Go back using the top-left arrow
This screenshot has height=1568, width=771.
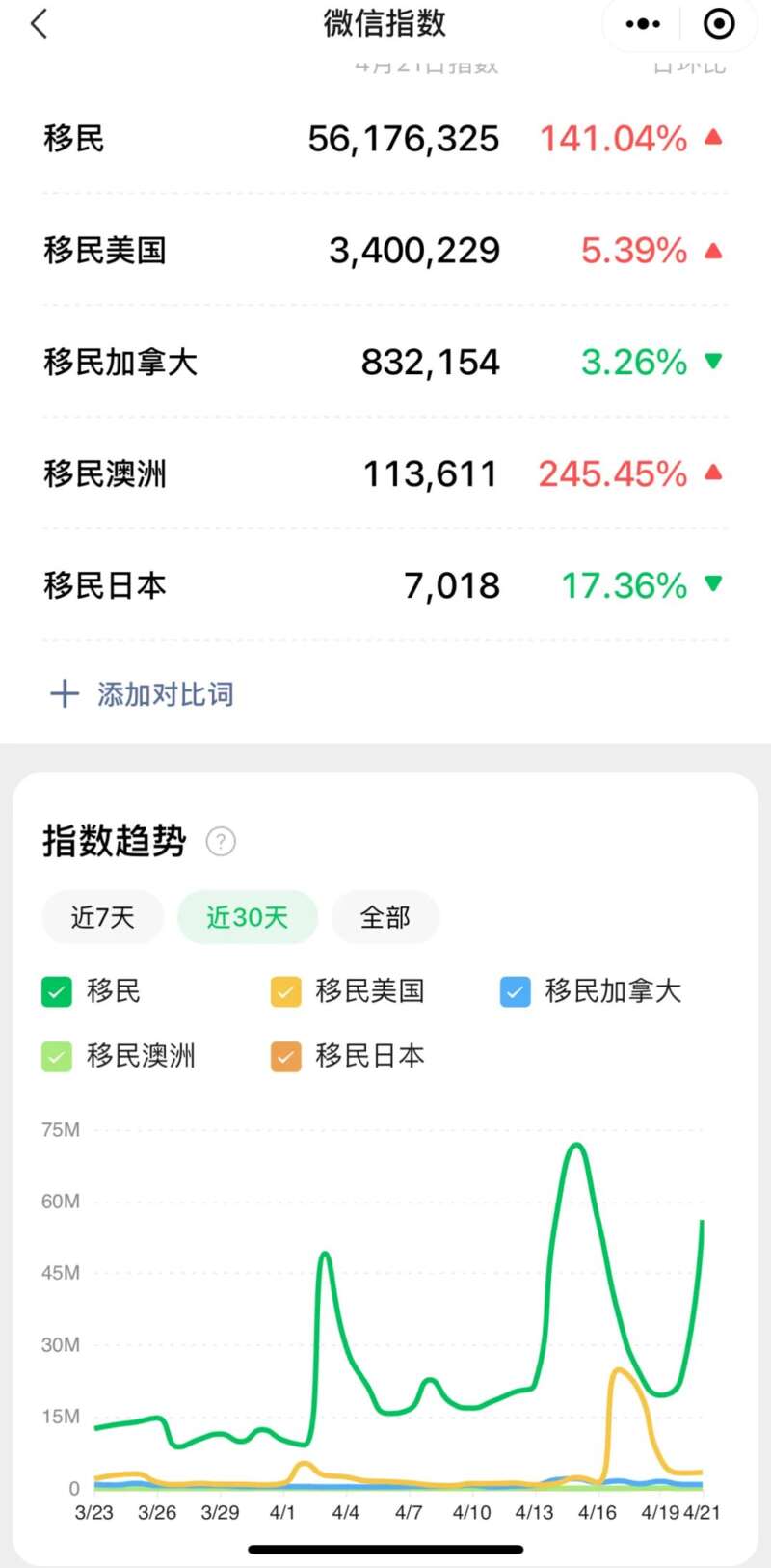tap(39, 23)
